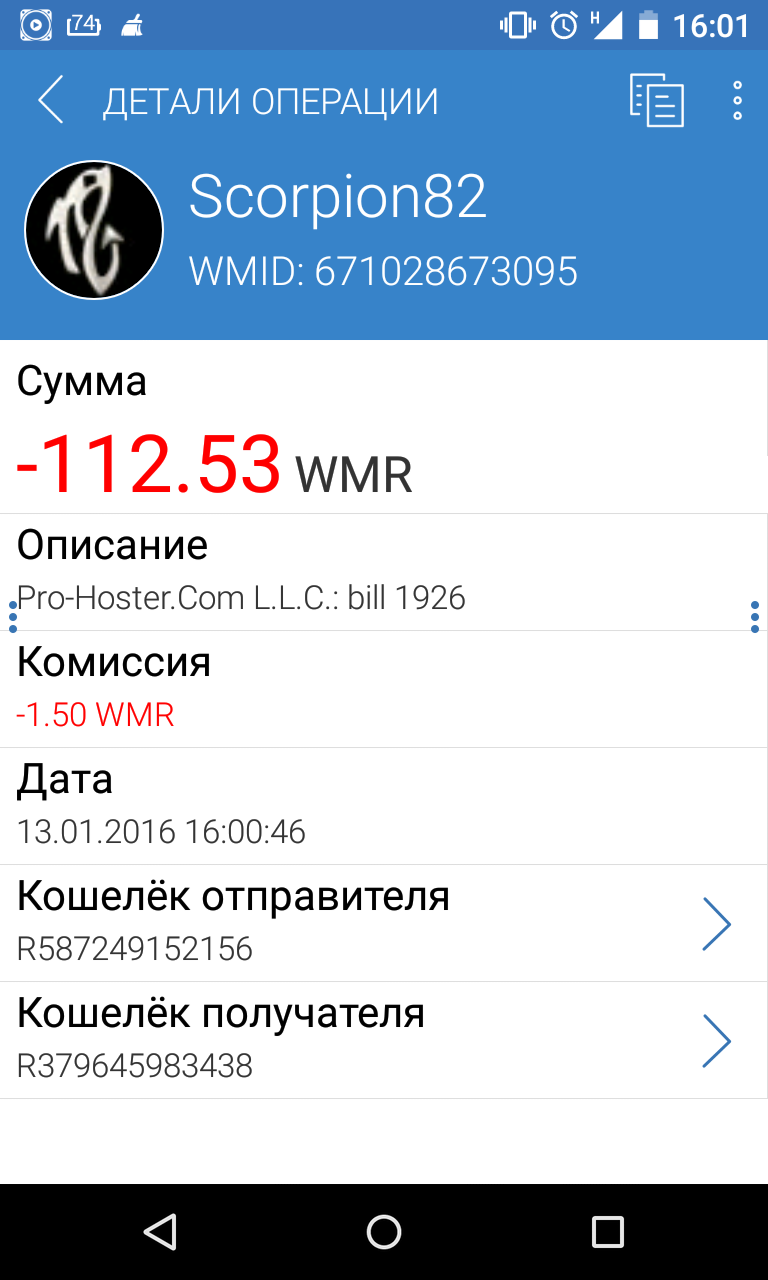The height and width of the screenshot is (1280, 768).
Task: Open the overflow menu
Action: coord(737,101)
